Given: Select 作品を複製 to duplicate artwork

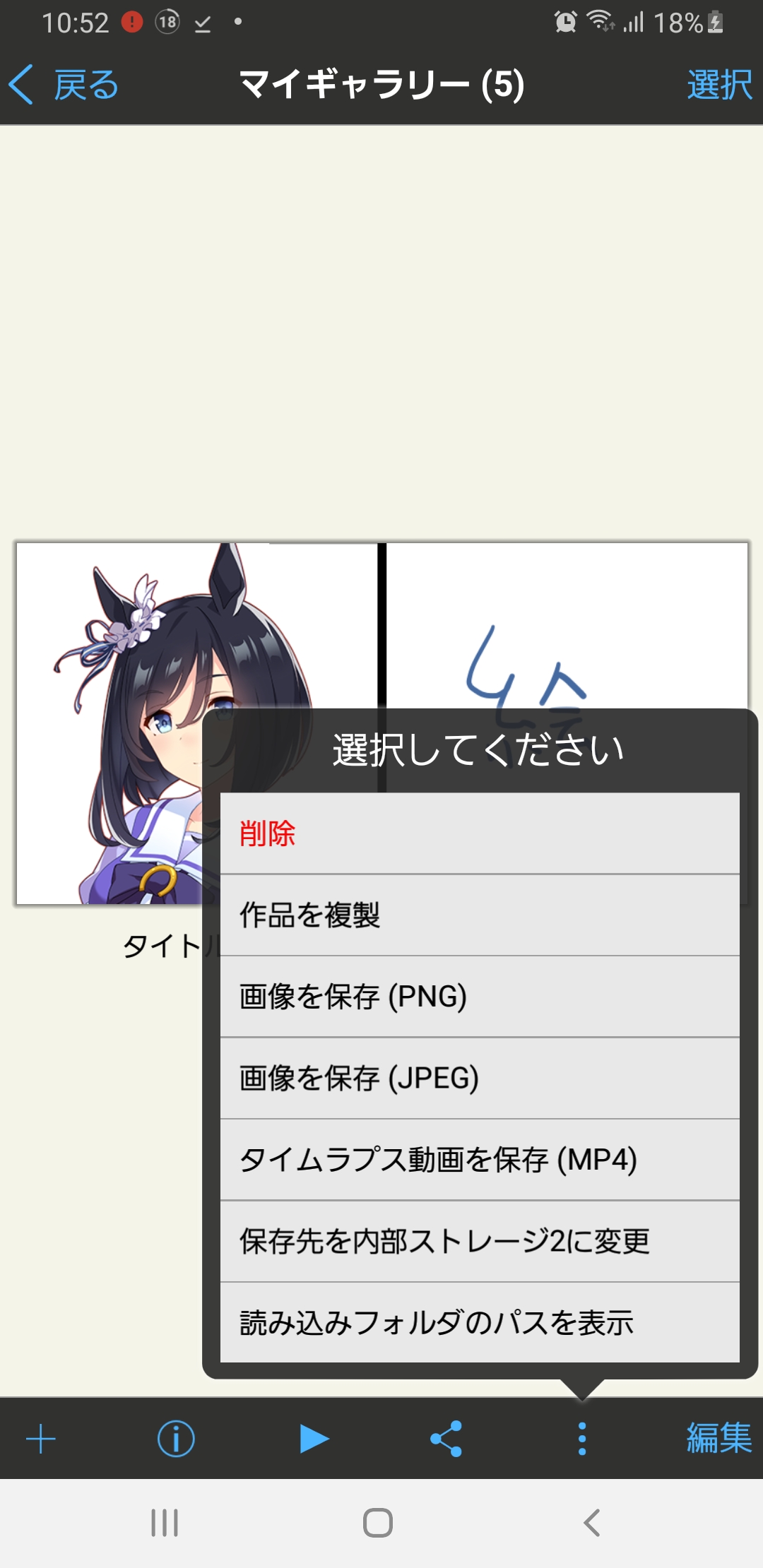Looking at the screenshot, I should click(x=480, y=915).
